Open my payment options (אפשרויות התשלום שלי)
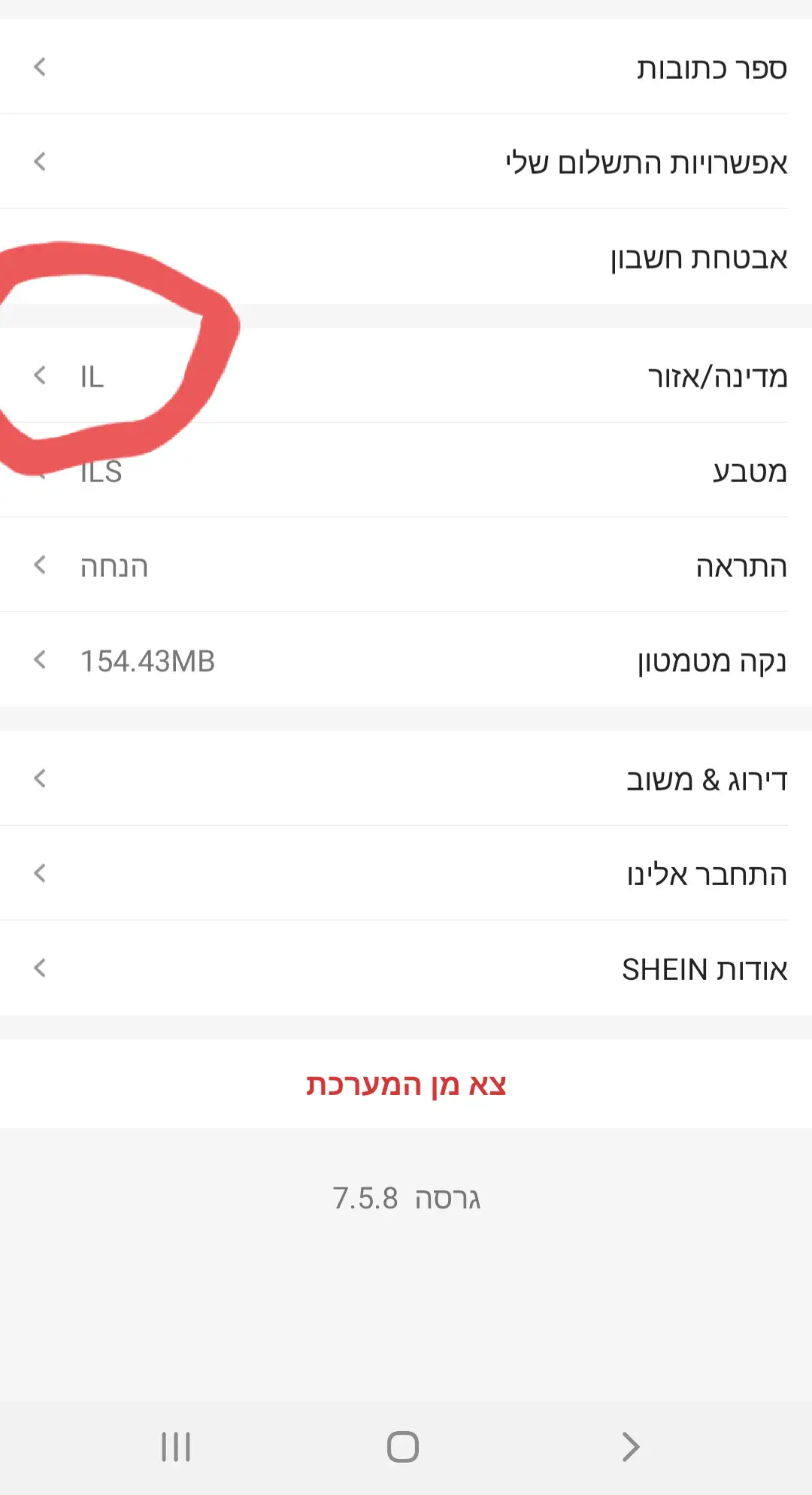The height and width of the screenshot is (1495, 812). coord(406,162)
